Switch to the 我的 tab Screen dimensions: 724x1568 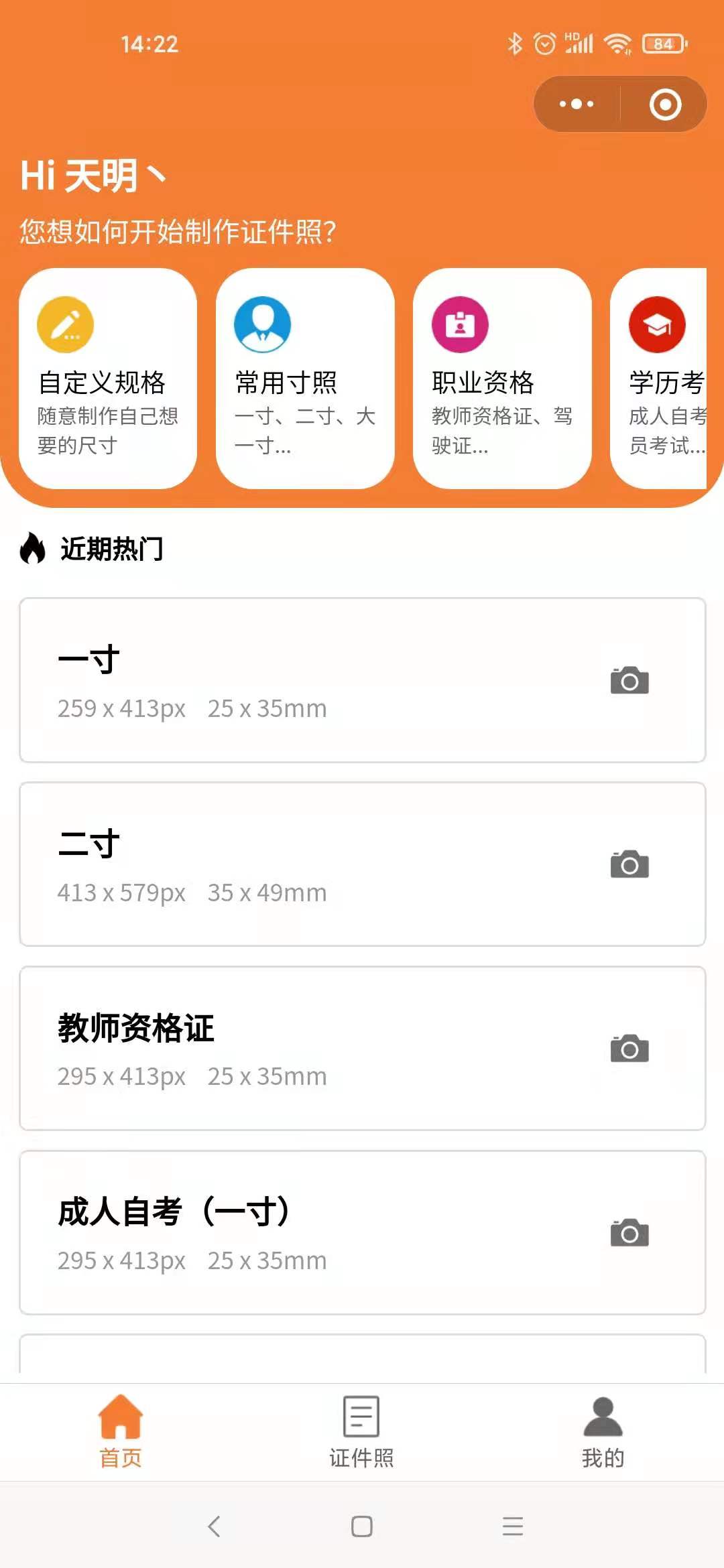pyautogui.click(x=603, y=1433)
